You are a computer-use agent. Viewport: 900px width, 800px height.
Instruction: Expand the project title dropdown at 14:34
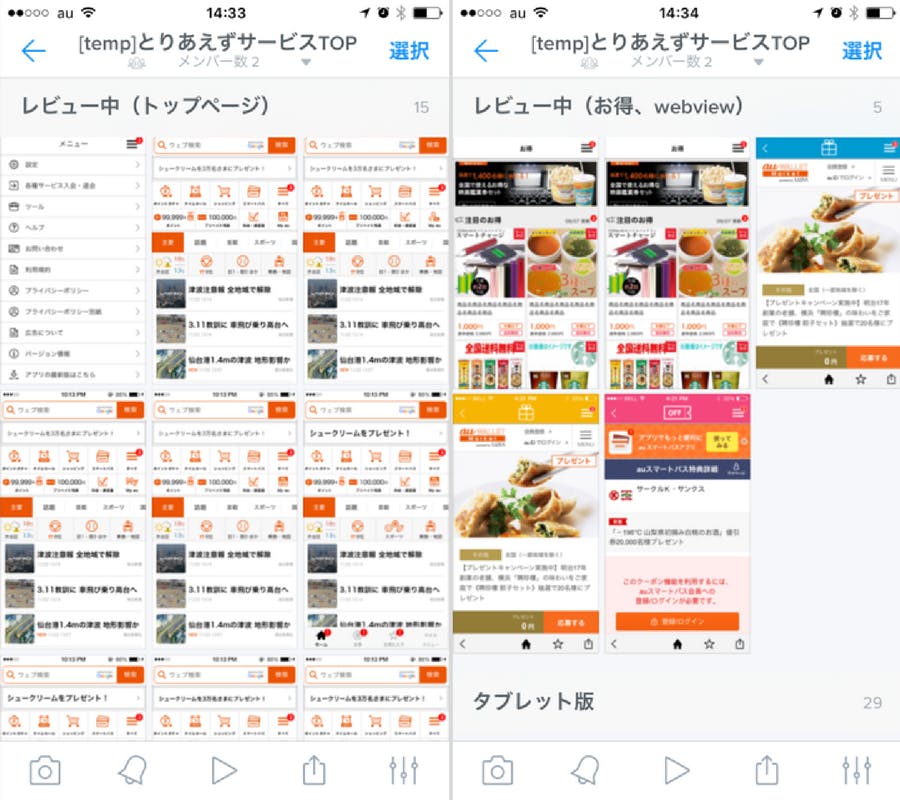tap(758, 62)
